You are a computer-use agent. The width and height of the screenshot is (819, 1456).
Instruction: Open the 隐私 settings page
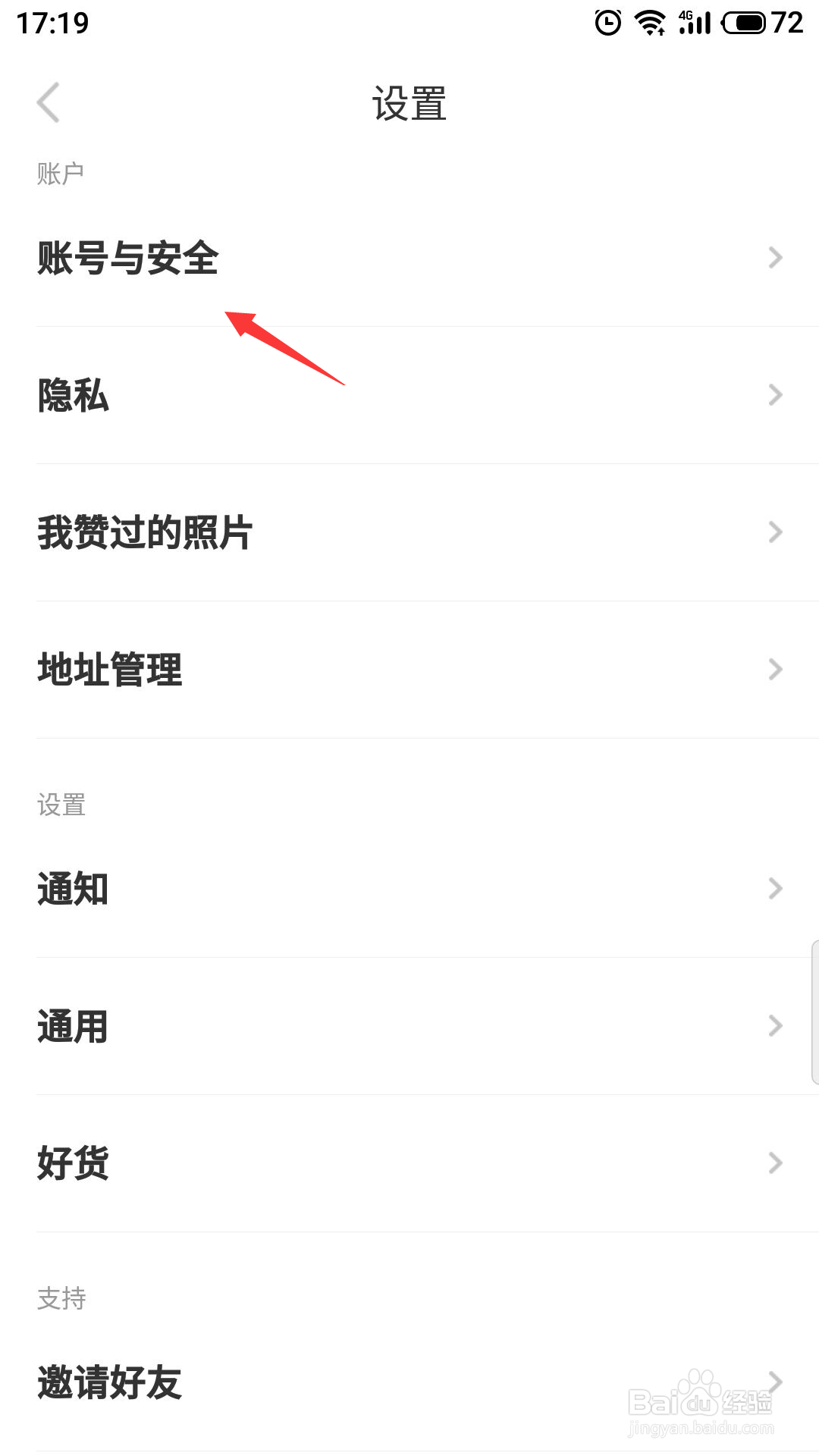coord(74,396)
